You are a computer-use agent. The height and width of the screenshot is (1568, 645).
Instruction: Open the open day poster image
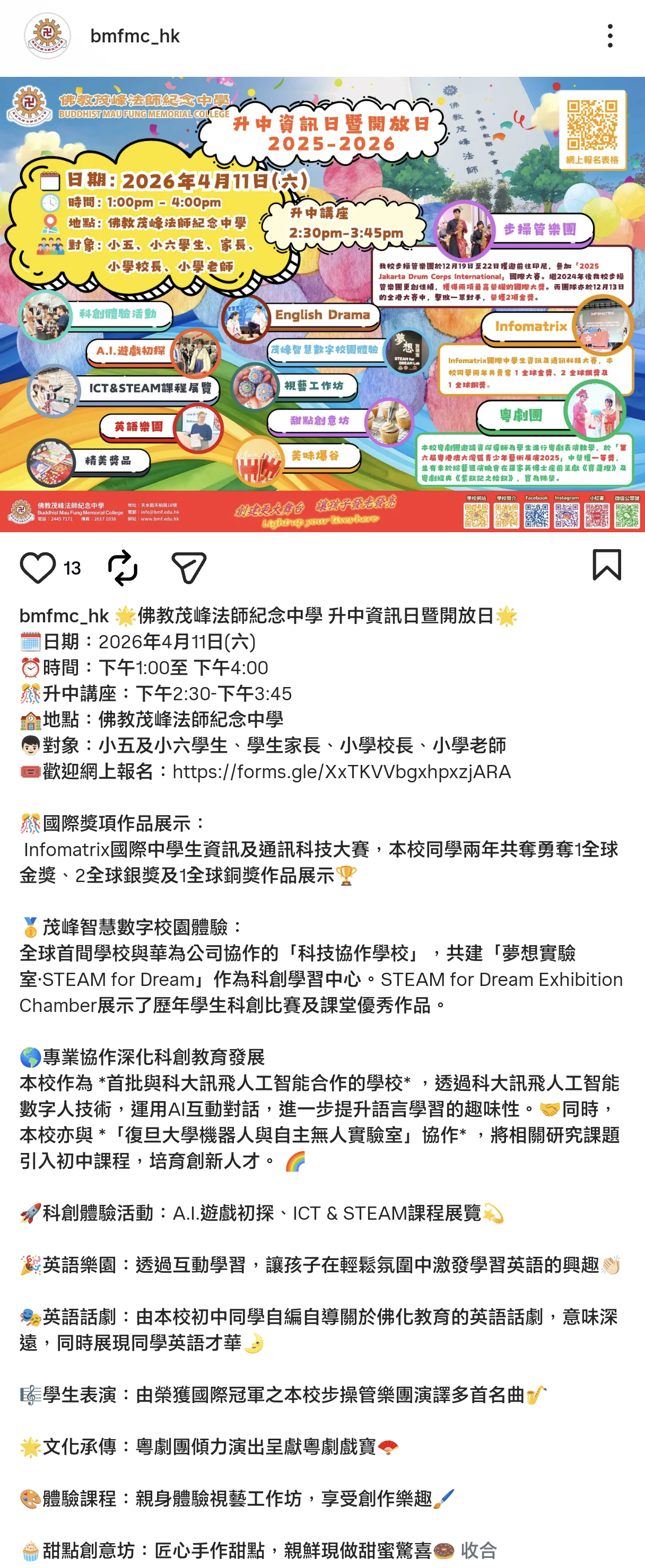pos(322,304)
